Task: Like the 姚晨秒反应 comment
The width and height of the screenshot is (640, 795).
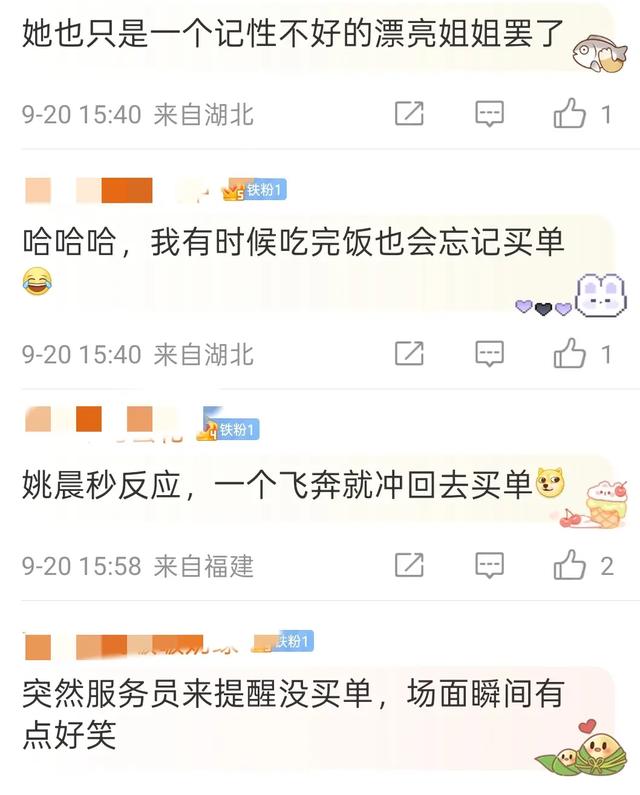Action: 571,566
